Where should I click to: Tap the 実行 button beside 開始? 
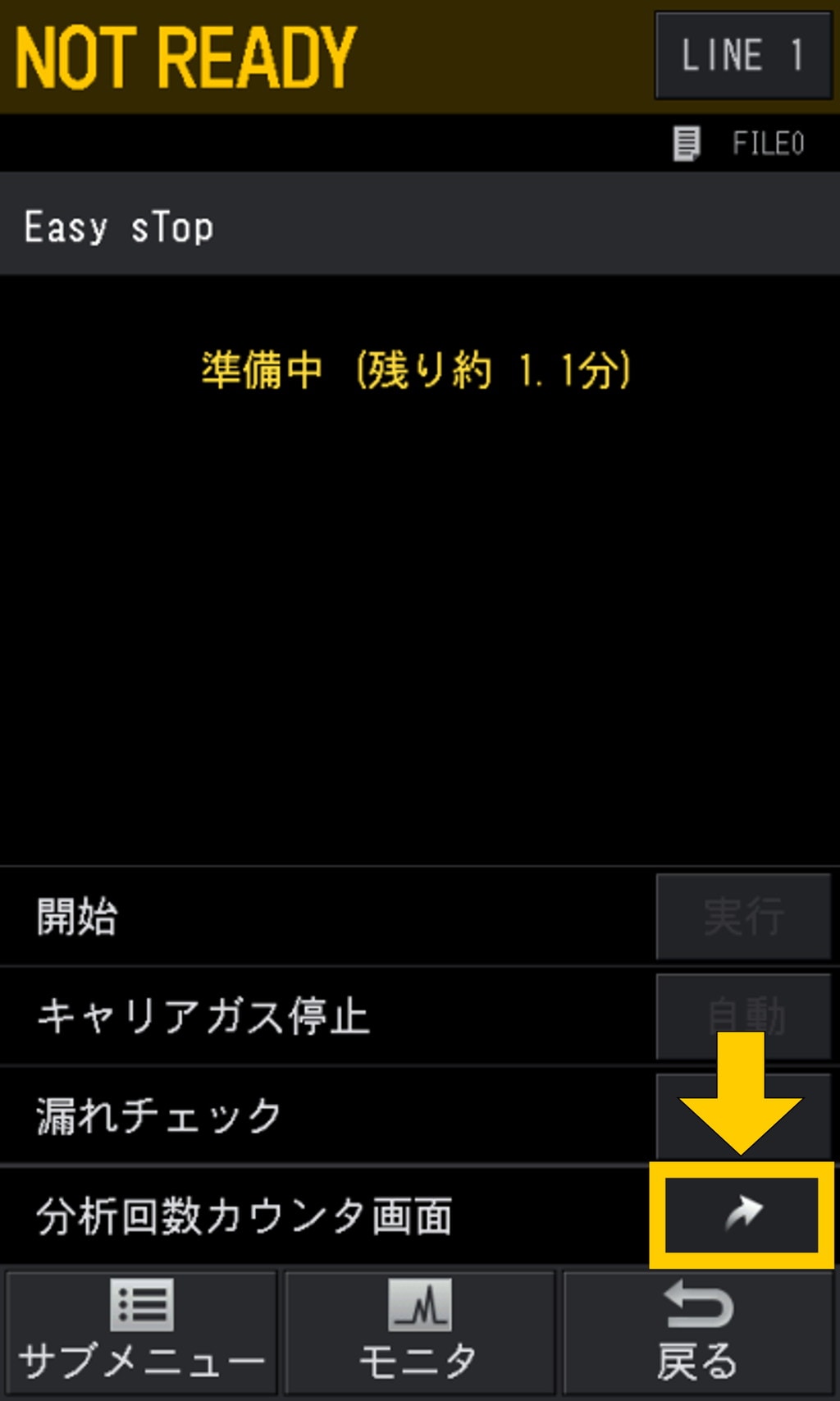[x=743, y=916]
